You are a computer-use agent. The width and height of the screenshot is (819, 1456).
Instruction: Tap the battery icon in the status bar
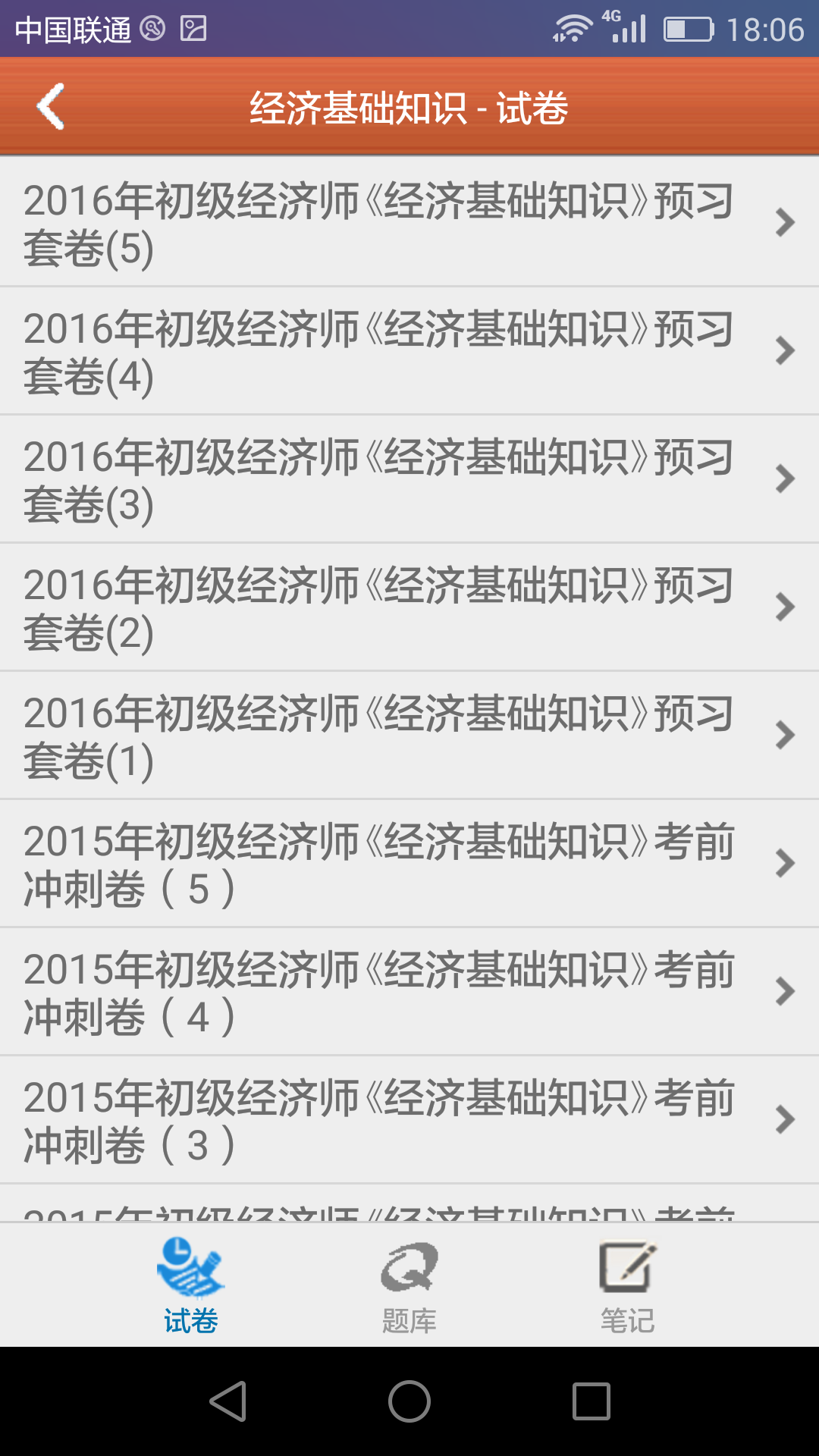[x=686, y=29]
